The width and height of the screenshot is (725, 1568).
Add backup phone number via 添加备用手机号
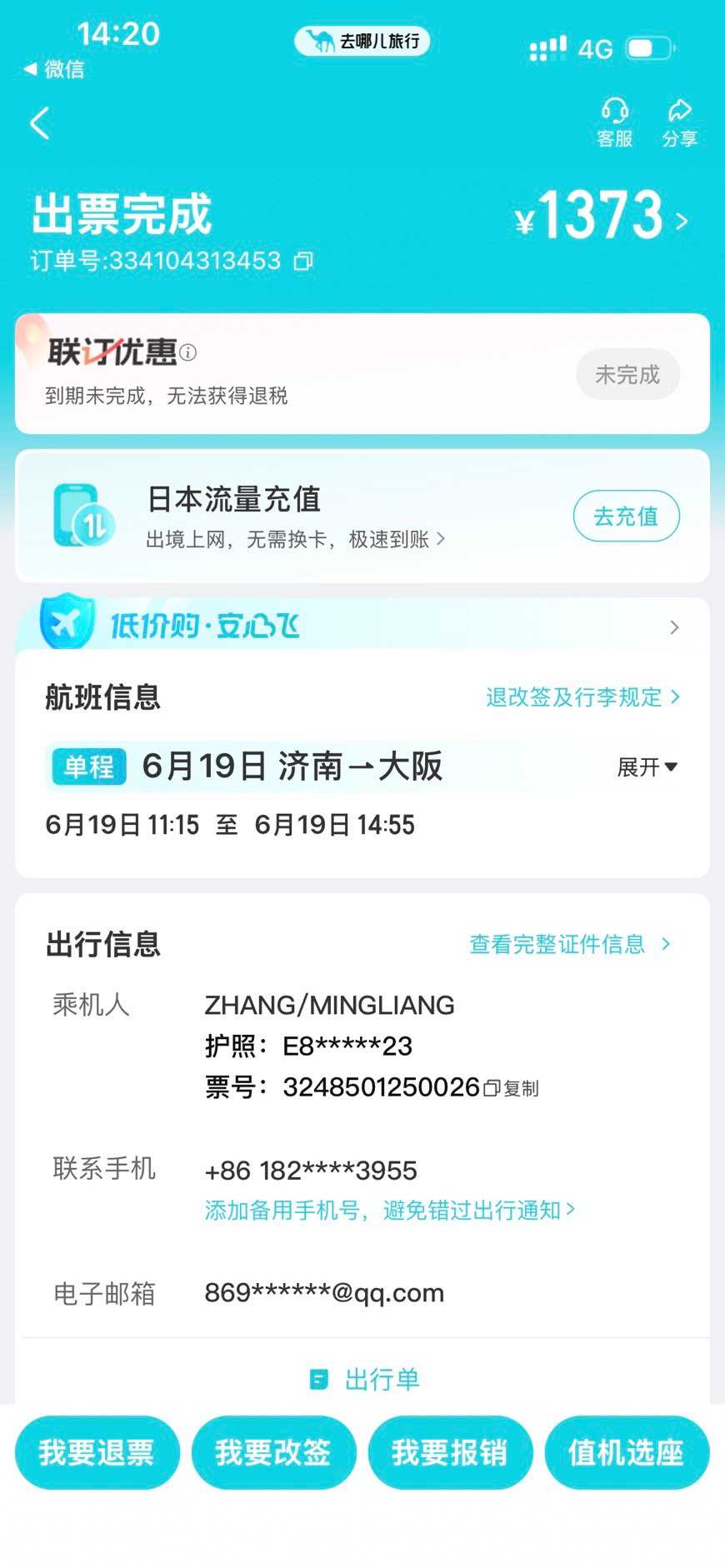click(x=389, y=1210)
